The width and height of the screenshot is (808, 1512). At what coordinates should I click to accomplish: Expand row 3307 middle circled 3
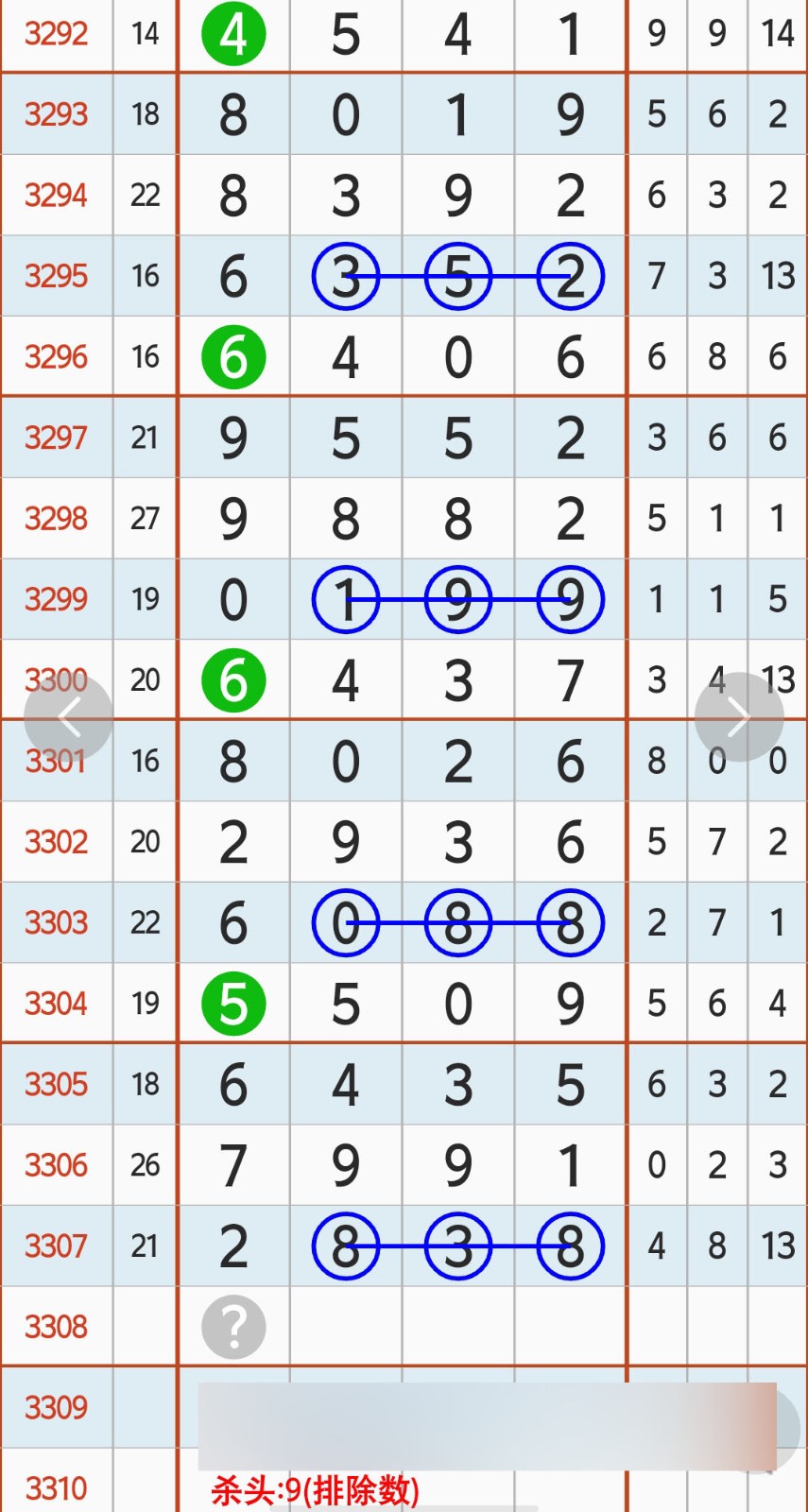[457, 1246]
